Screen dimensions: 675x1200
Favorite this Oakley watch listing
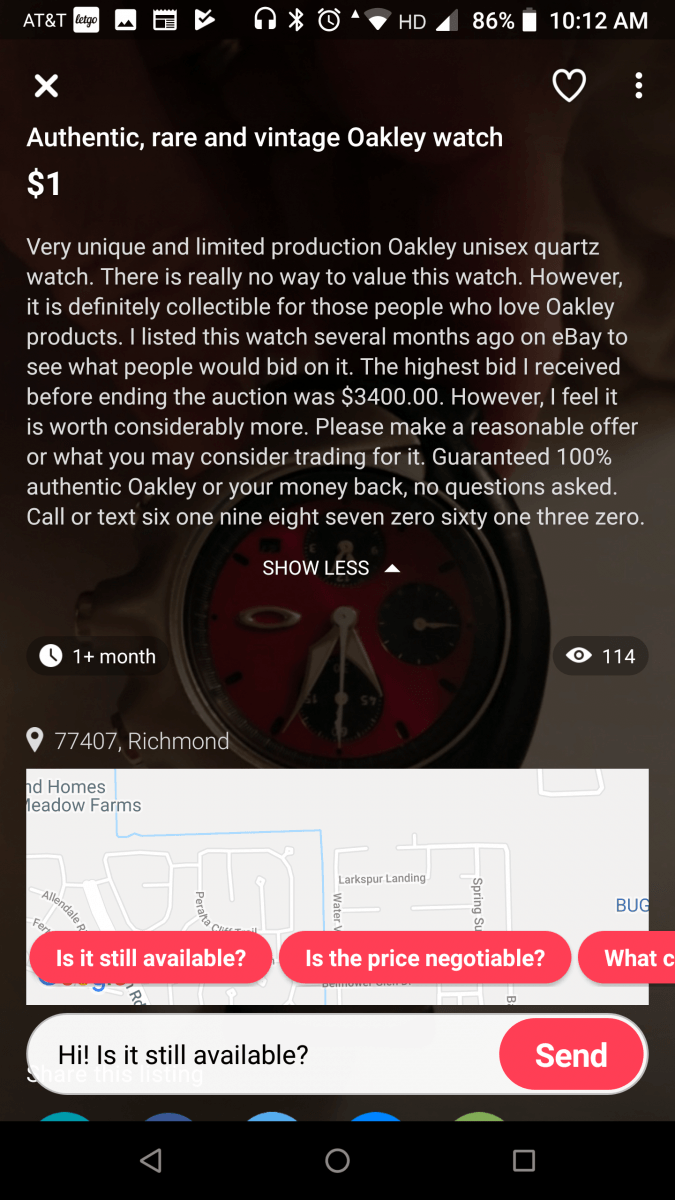569,86
